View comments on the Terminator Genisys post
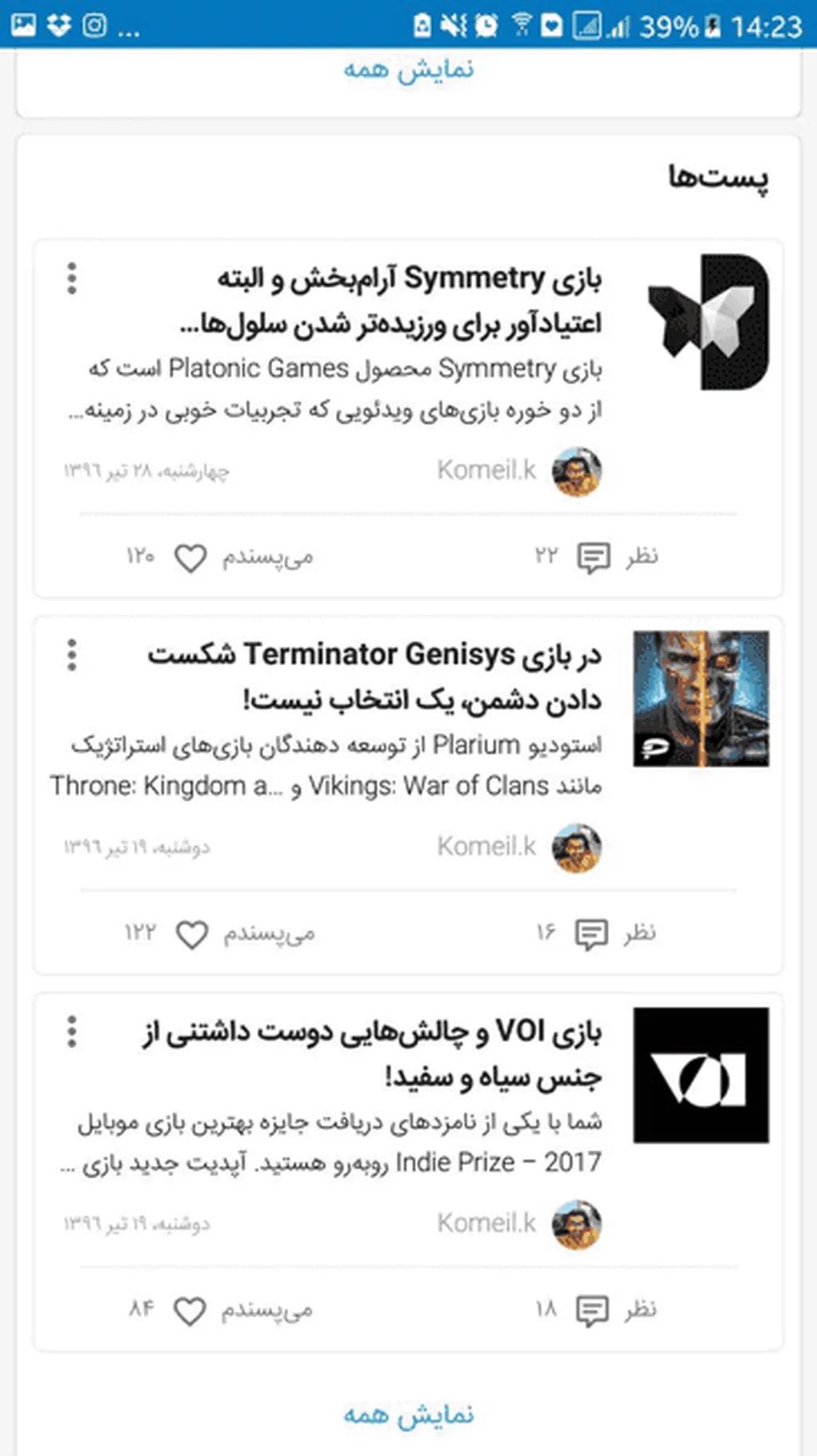This screenshot has width=817, height=1456. coord(592,934)
